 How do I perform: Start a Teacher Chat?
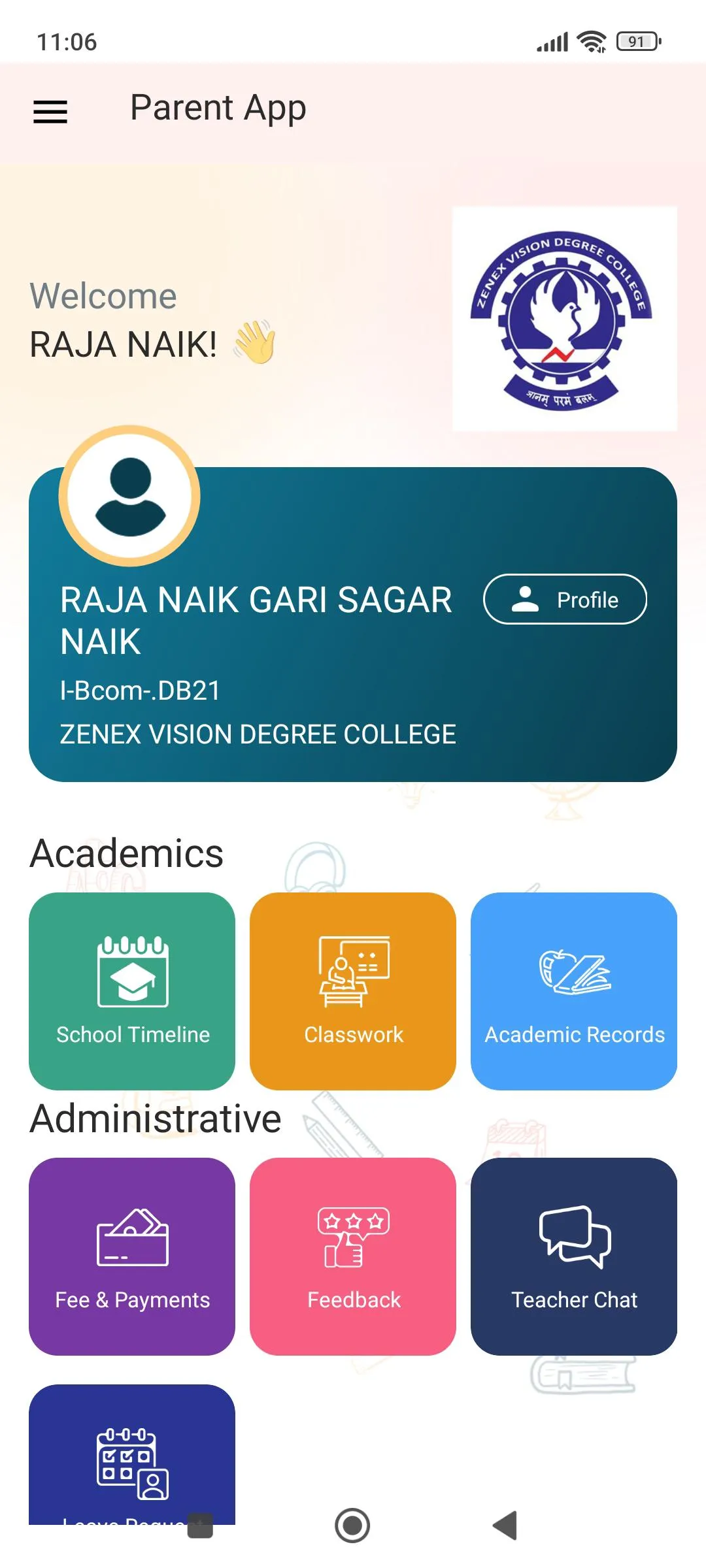click(x=573, y=1256)
